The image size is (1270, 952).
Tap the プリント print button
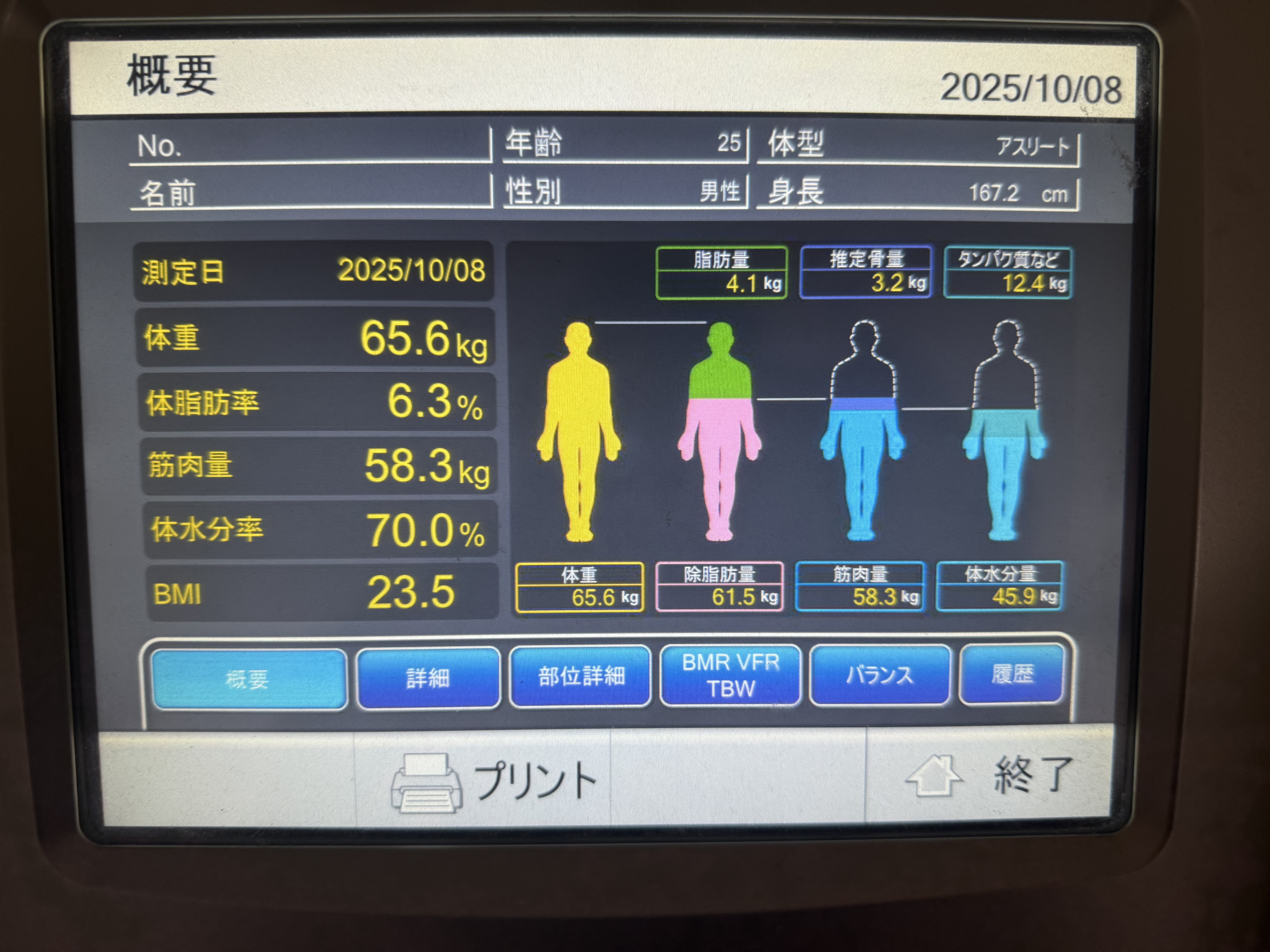[494, 782]
